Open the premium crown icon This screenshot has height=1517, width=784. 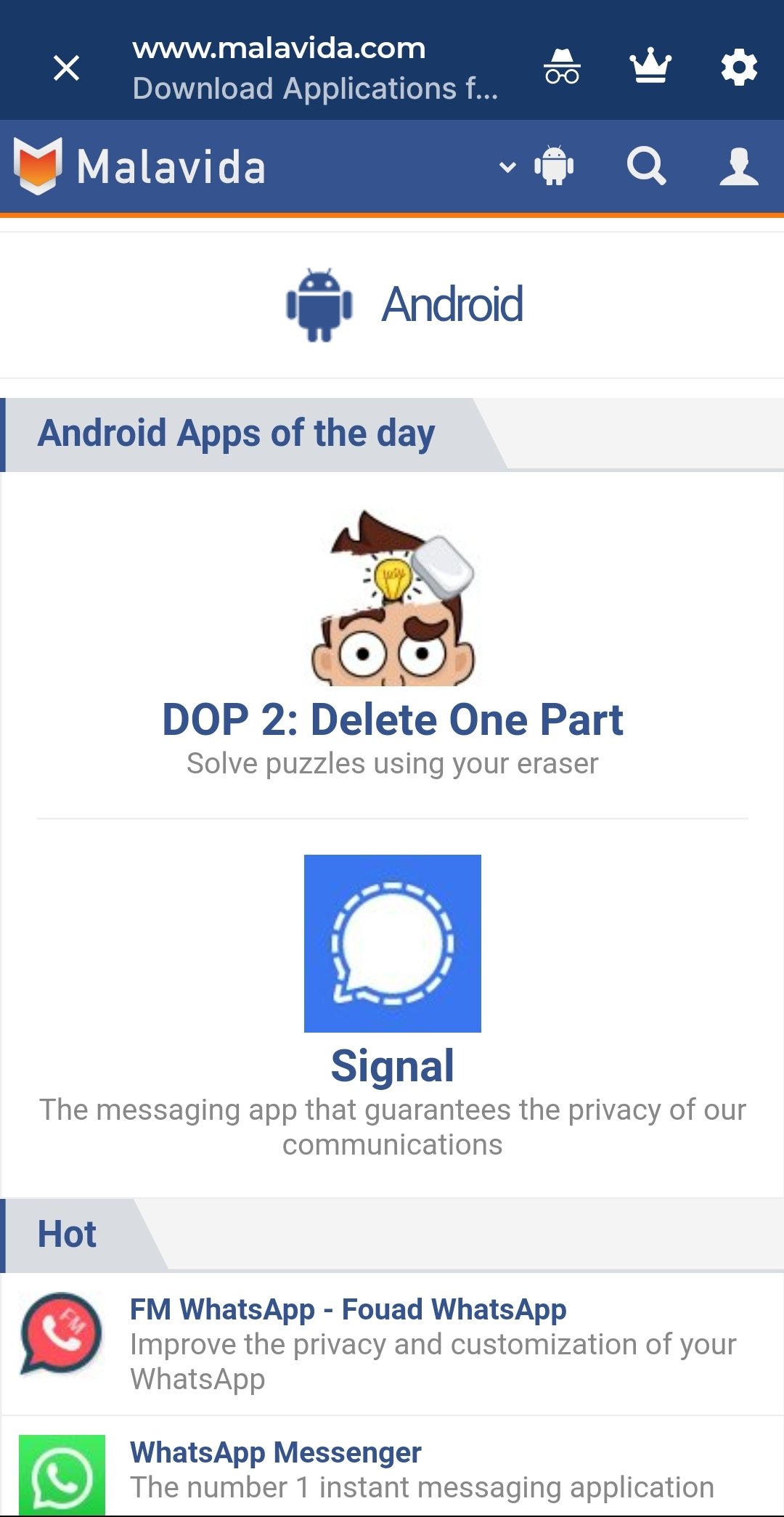coord(650,67)
